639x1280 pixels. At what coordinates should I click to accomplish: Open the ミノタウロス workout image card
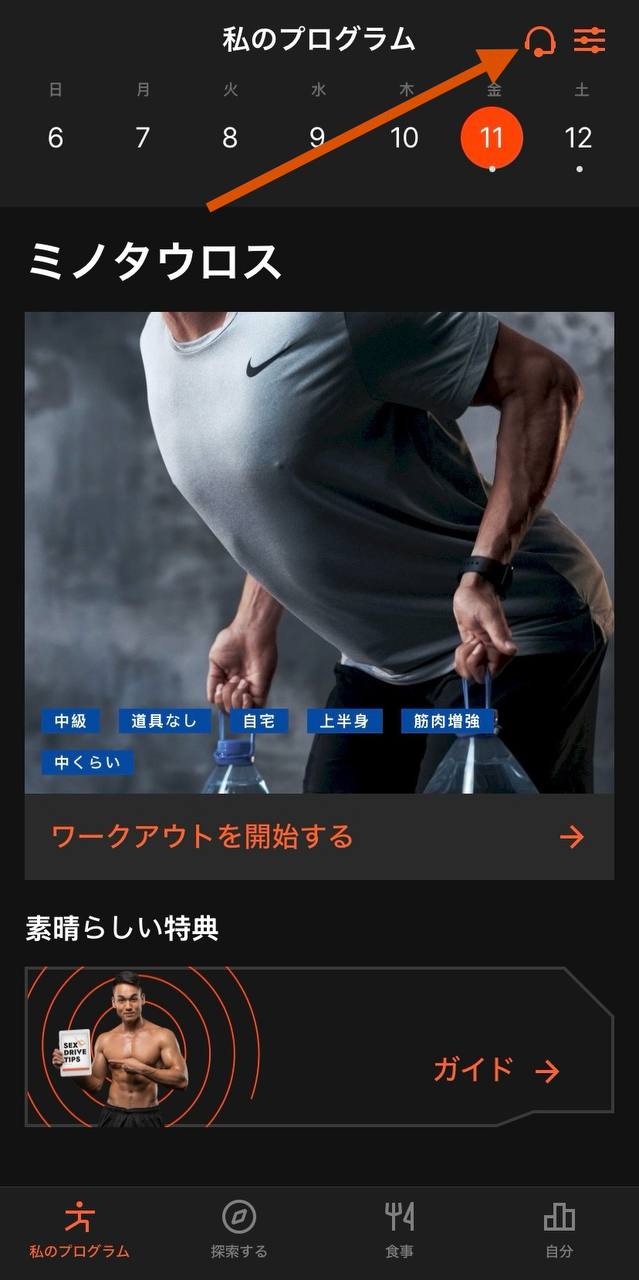coord(319,552)
